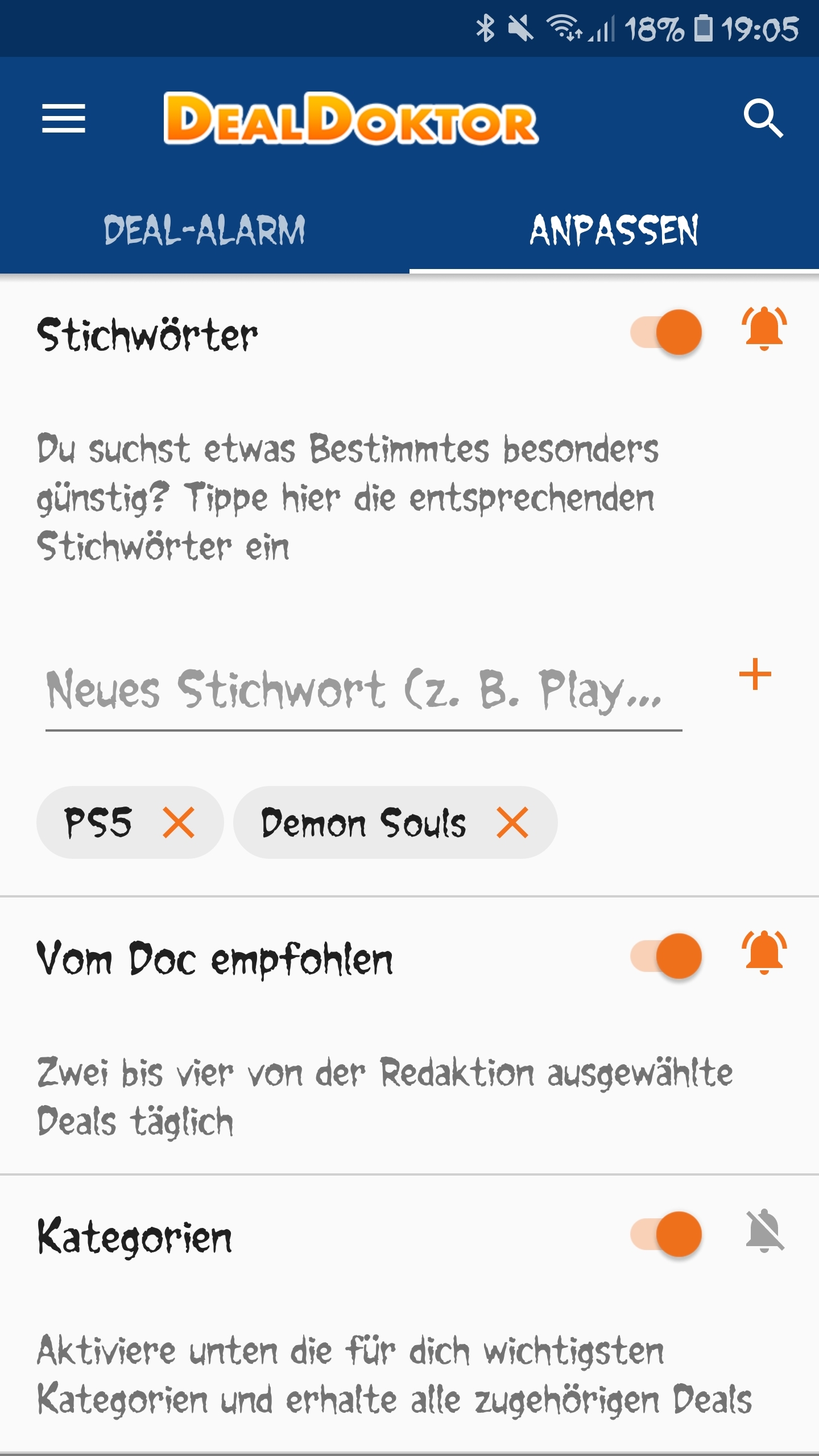This screenshot has width=819, height=1456.
Task: Open the hamburger drawer menu
Action: [63, 118]
